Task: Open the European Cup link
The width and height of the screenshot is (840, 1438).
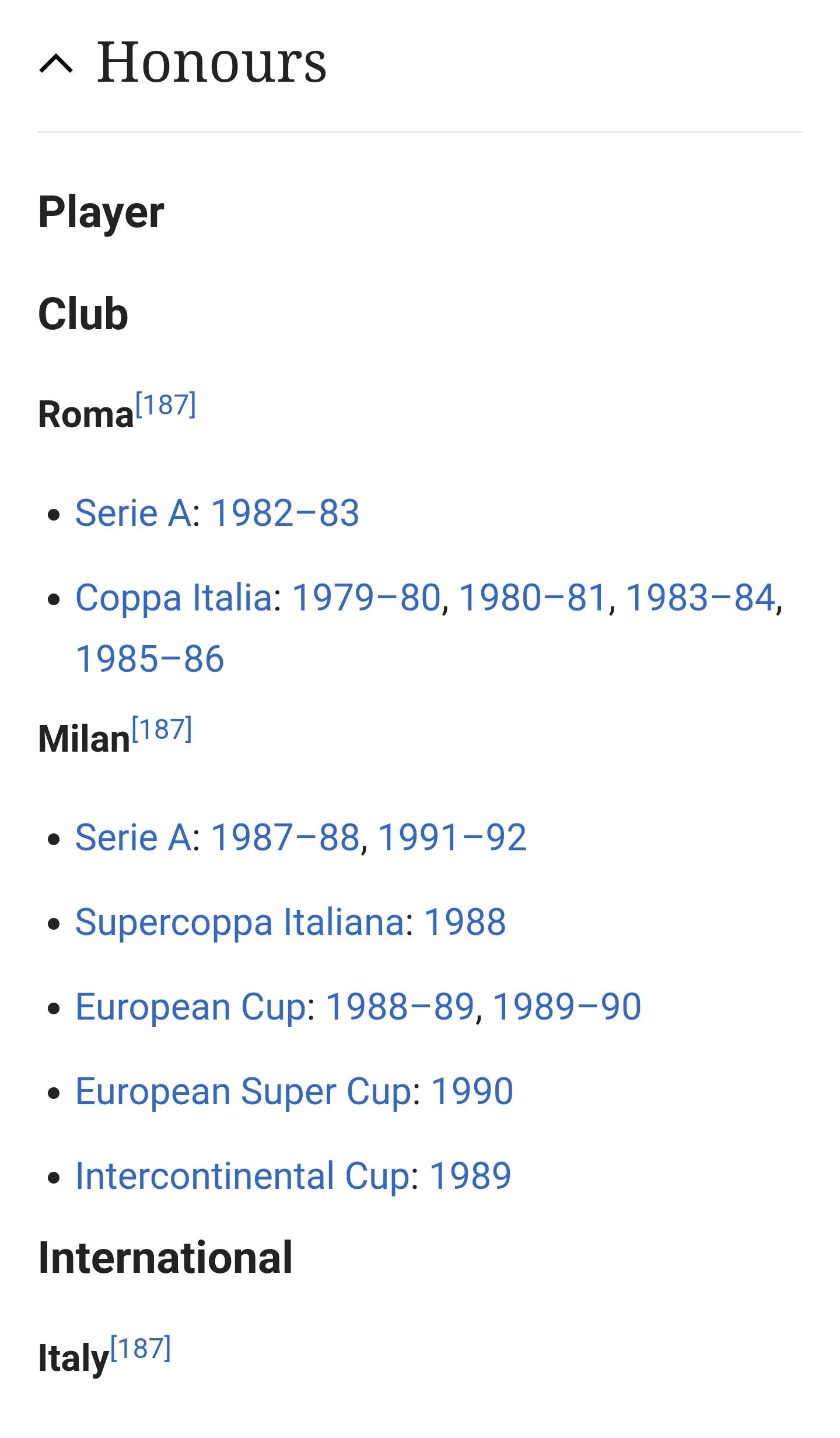Action: click(191, 1007)
